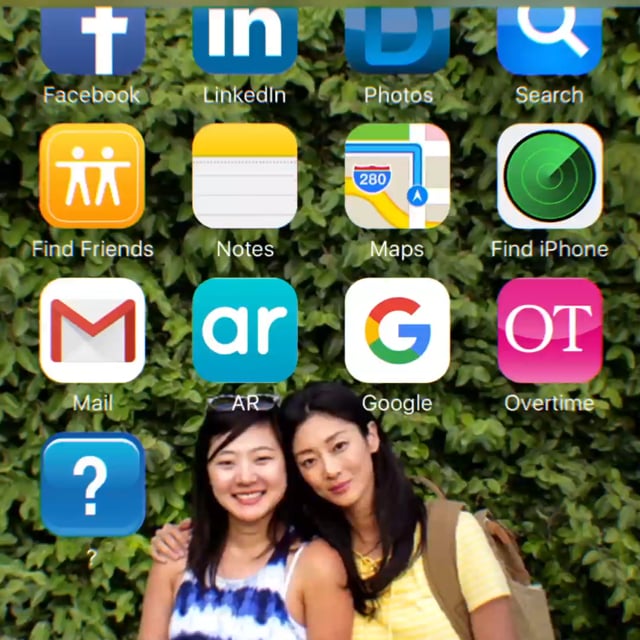The image size is (640, 640).
Task: Open the Facebook app
Action: point(92,40)
